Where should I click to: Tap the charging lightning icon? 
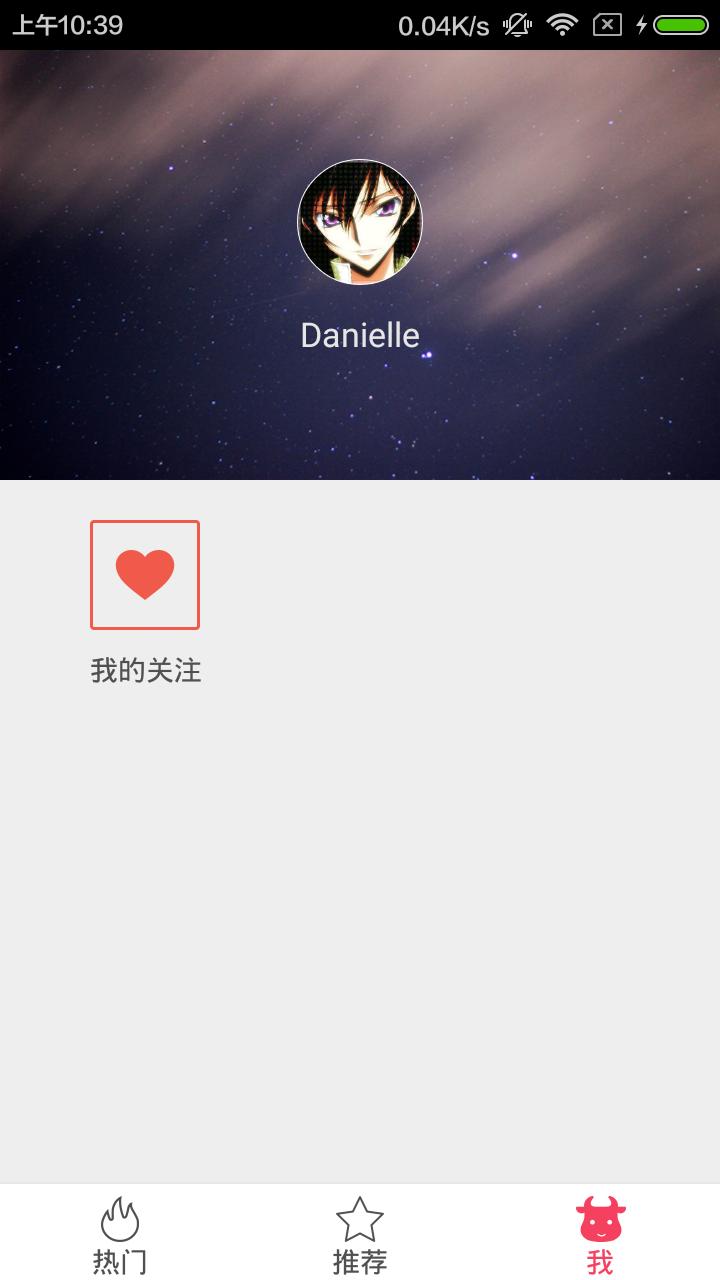click(641, 25)
